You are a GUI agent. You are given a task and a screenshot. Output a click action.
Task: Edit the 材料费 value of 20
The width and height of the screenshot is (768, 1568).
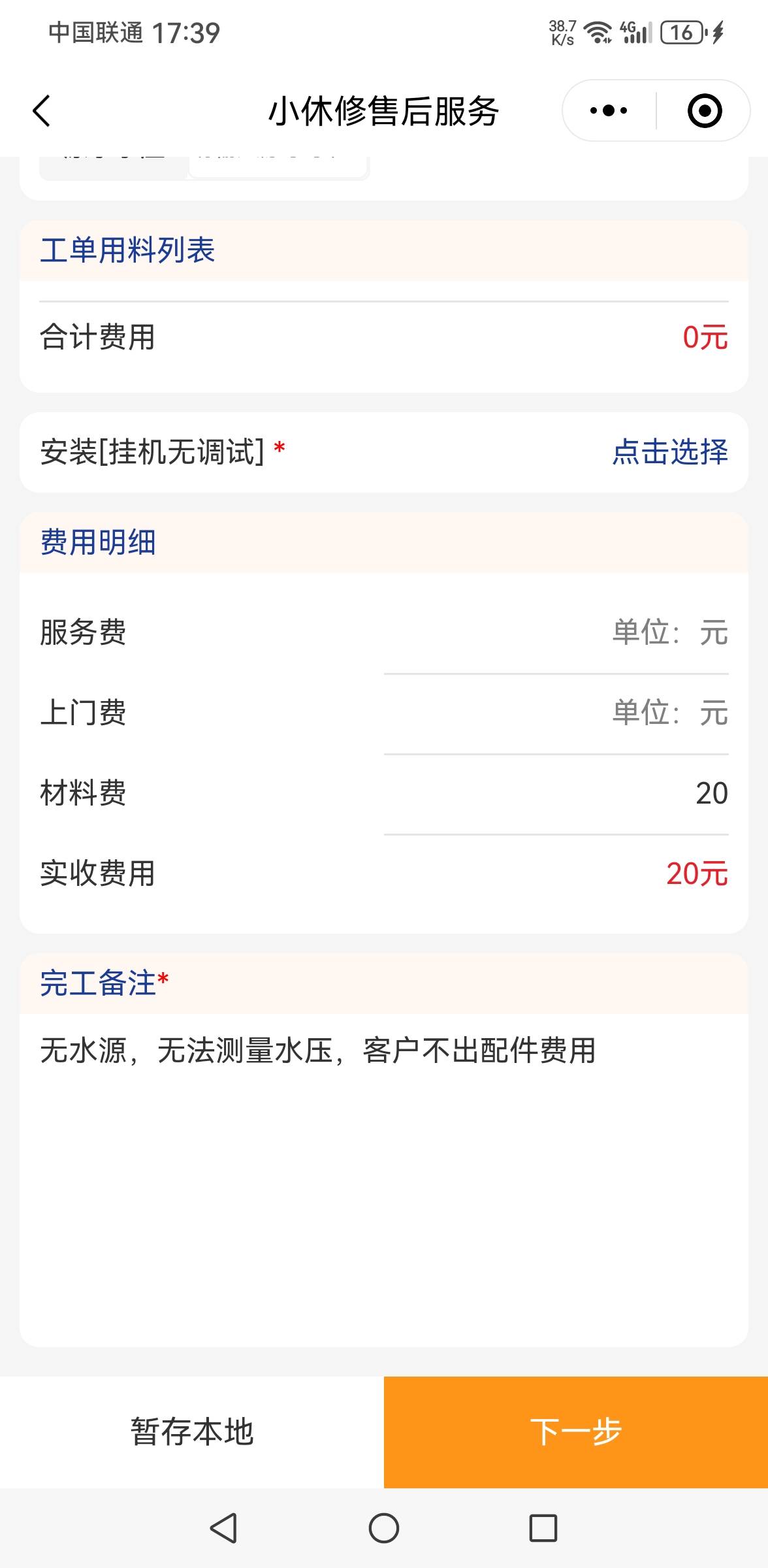(556, 793)
